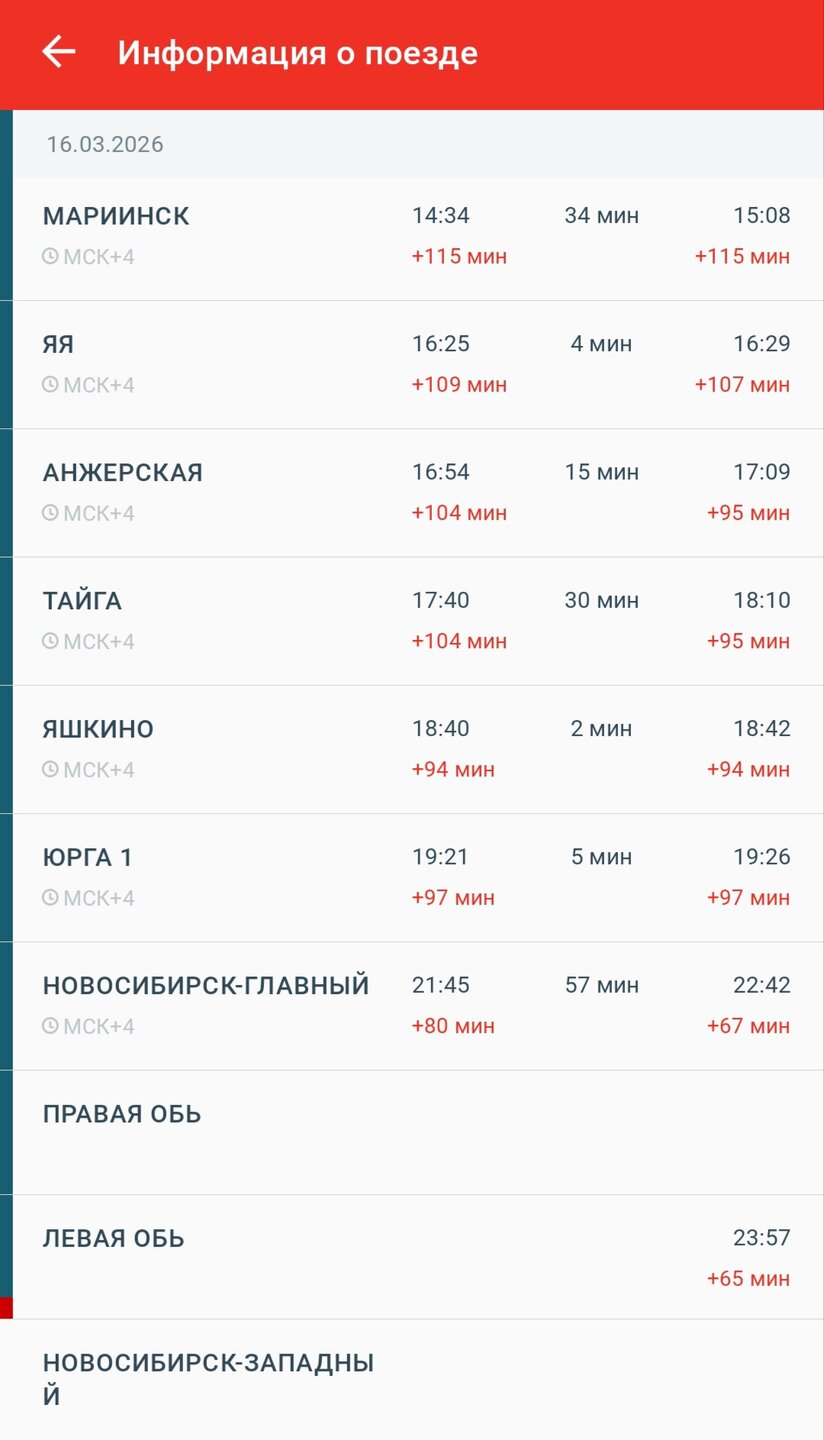Go back from the train information screen
Image resolution: width=824 pixels, height=1440 pixels.
click(59, 52)
